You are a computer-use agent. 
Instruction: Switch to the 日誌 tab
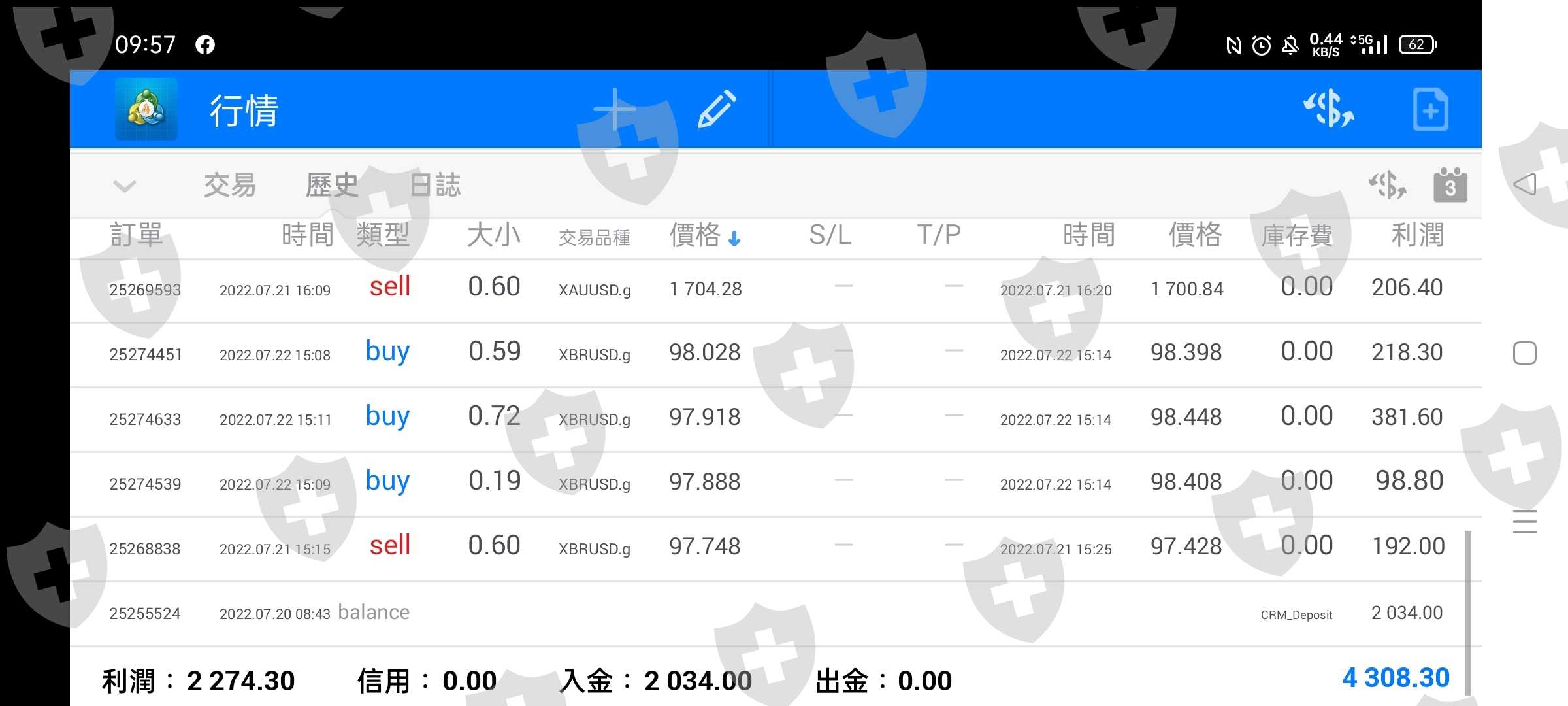(x=435, y=185)
